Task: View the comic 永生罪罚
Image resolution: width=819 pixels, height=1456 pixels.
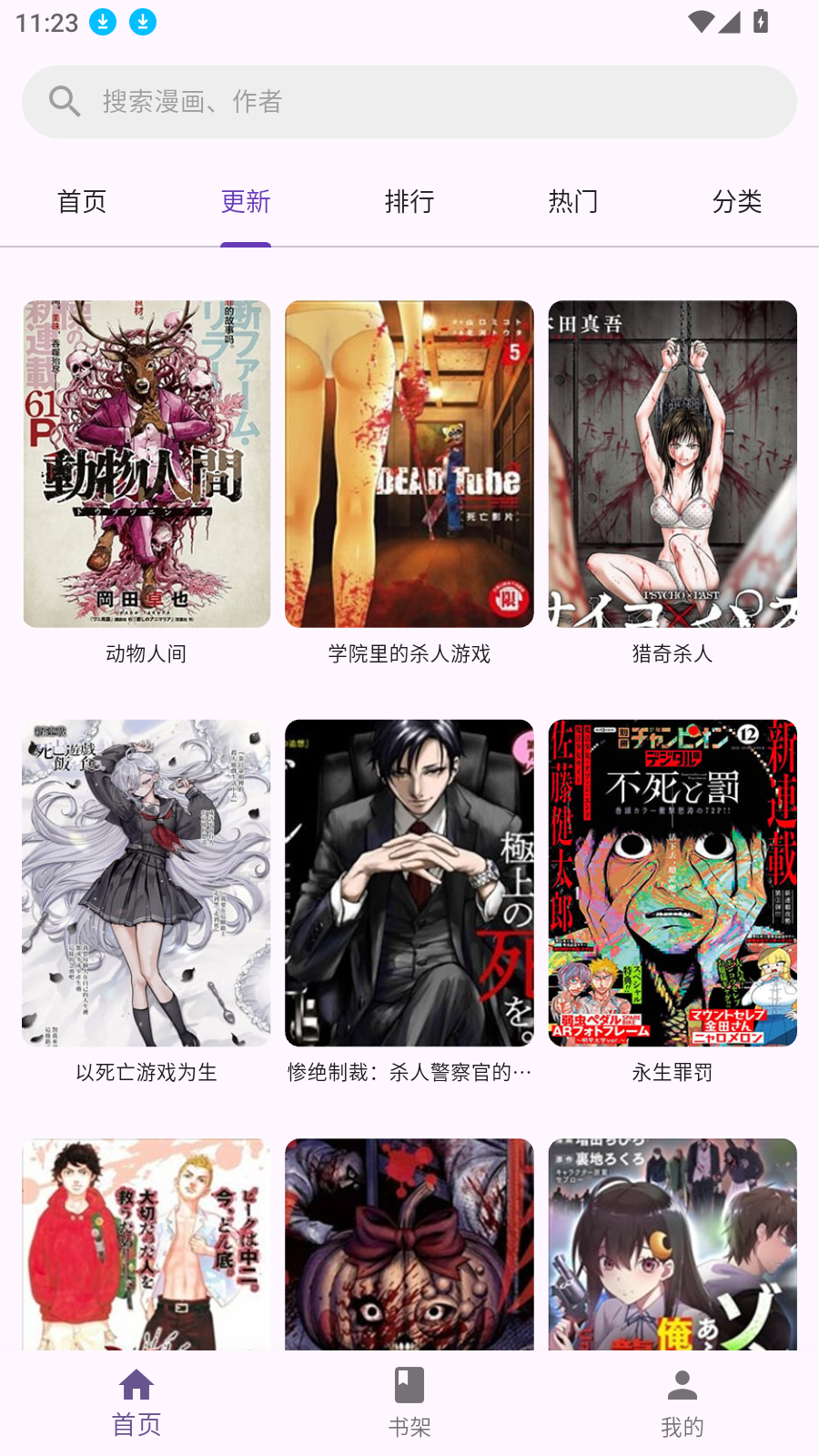Action: [672, 883]
